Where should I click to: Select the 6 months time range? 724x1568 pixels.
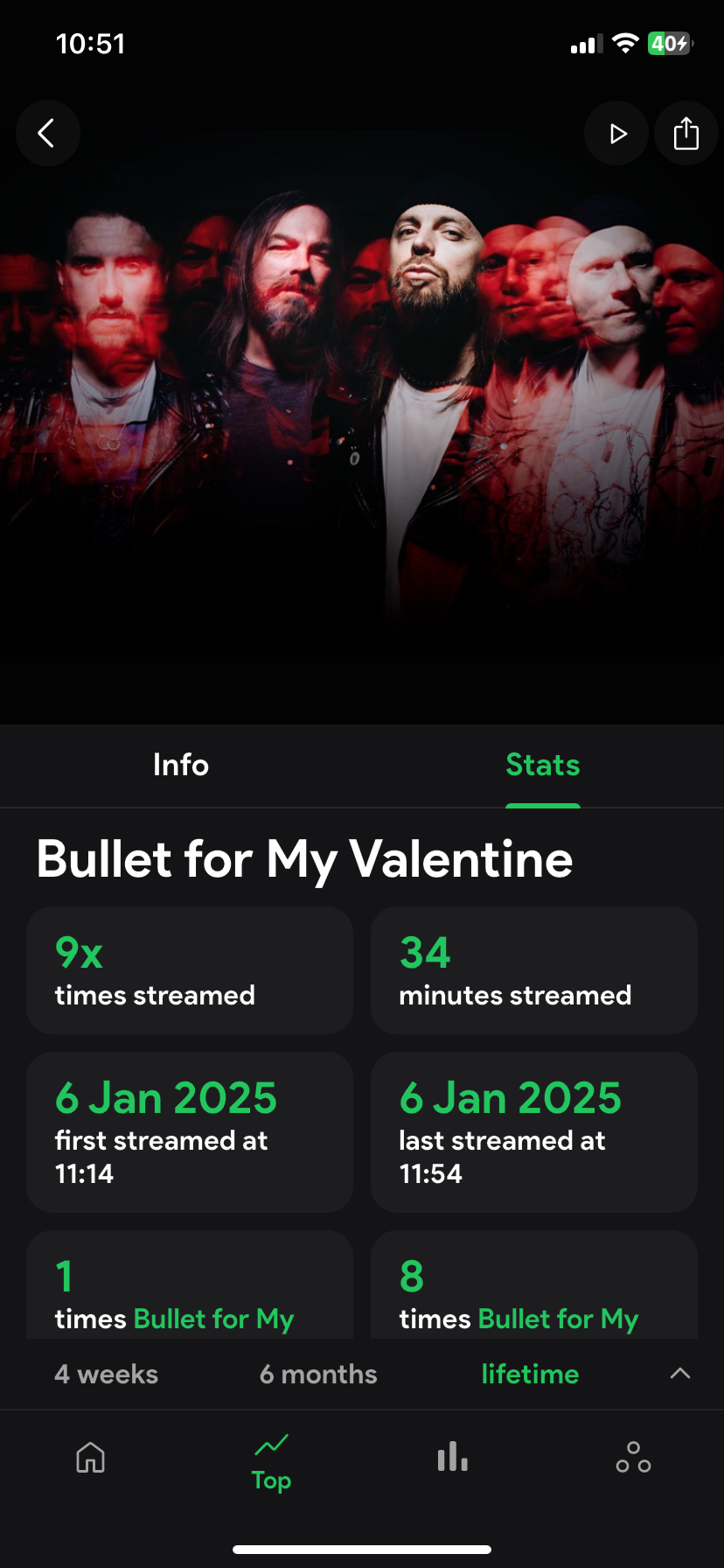click(318, 1374)
